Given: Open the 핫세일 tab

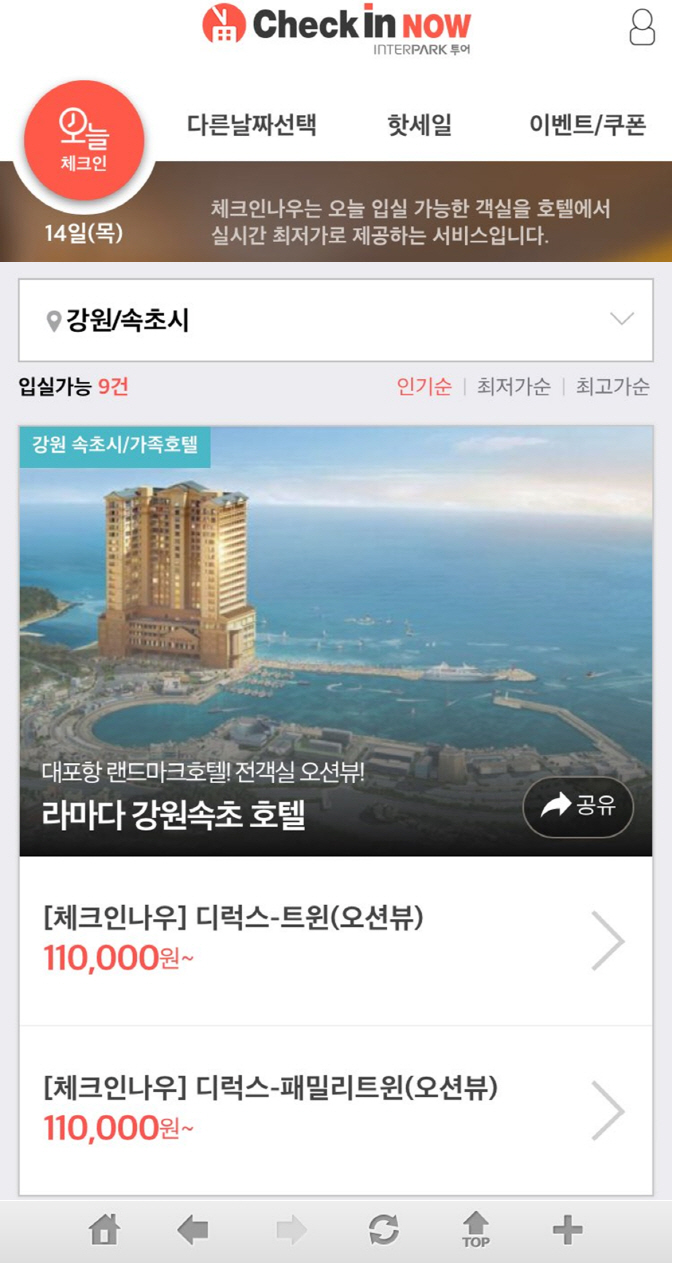Looking at the screenshot, I should tap(420, 125).
